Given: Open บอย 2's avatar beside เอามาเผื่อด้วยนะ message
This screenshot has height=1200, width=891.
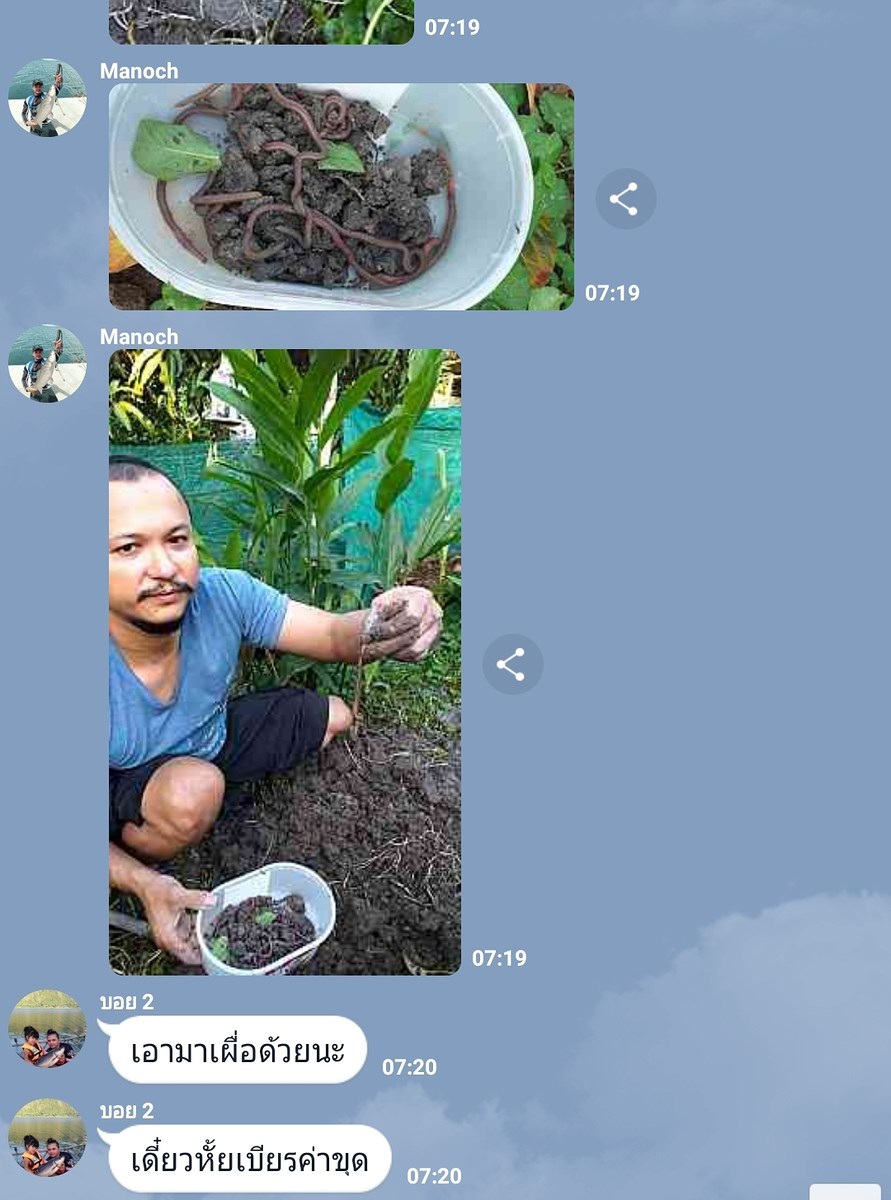Looking at the screenshot, I should click(x=47, y=1029).
